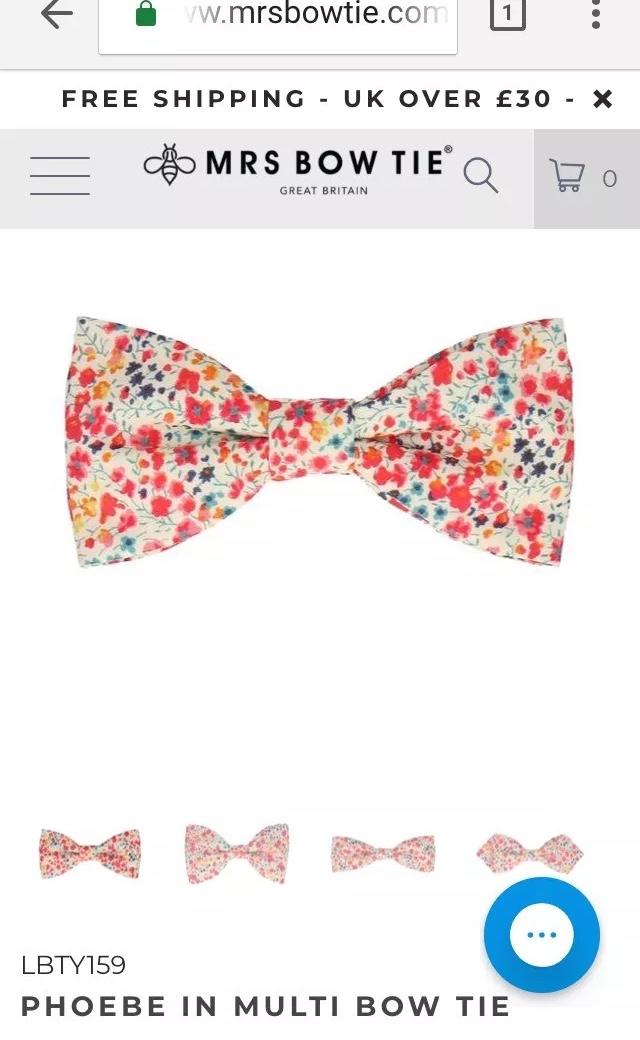Open the shopping cart
The image size is (640, 1040).
click(x=584, y=178)
